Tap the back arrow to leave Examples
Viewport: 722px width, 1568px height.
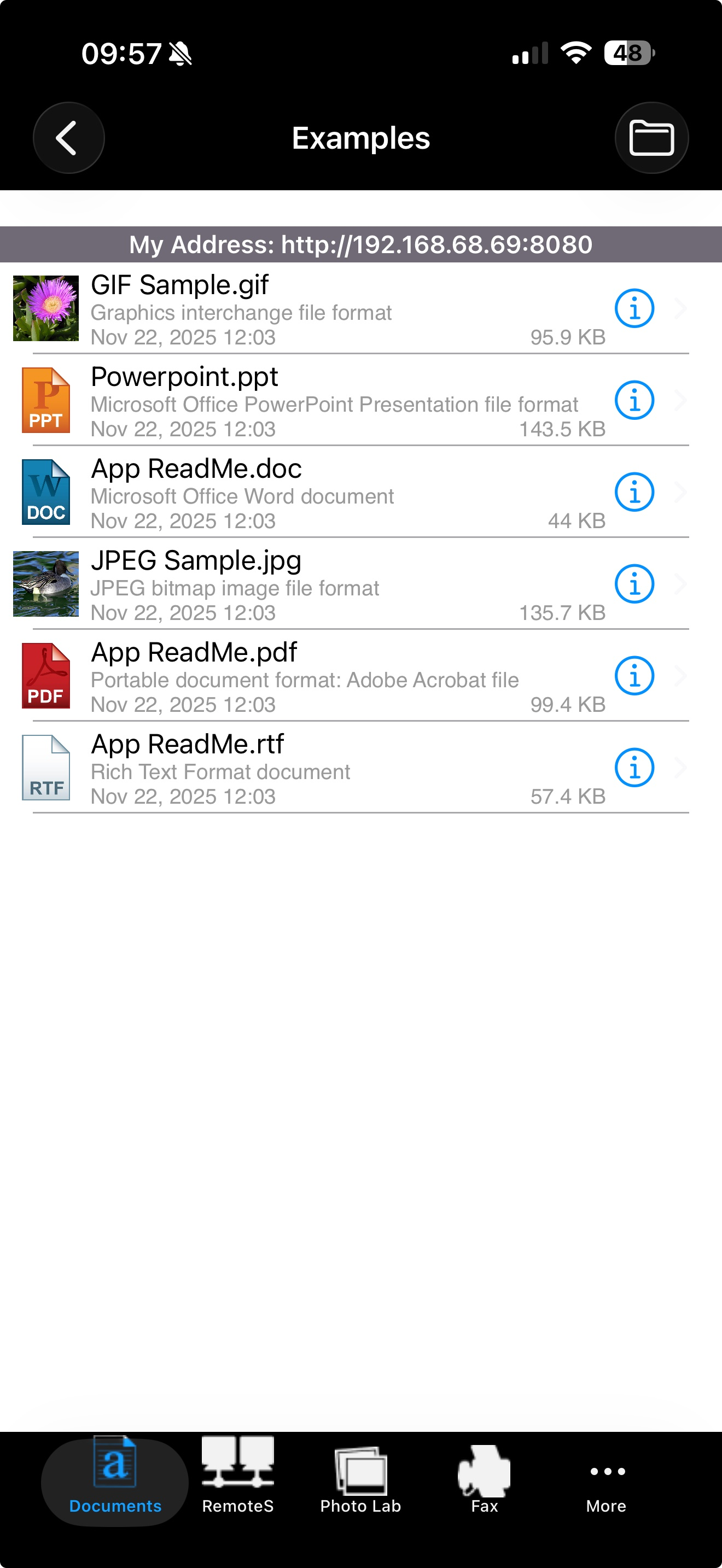(69, 138)
